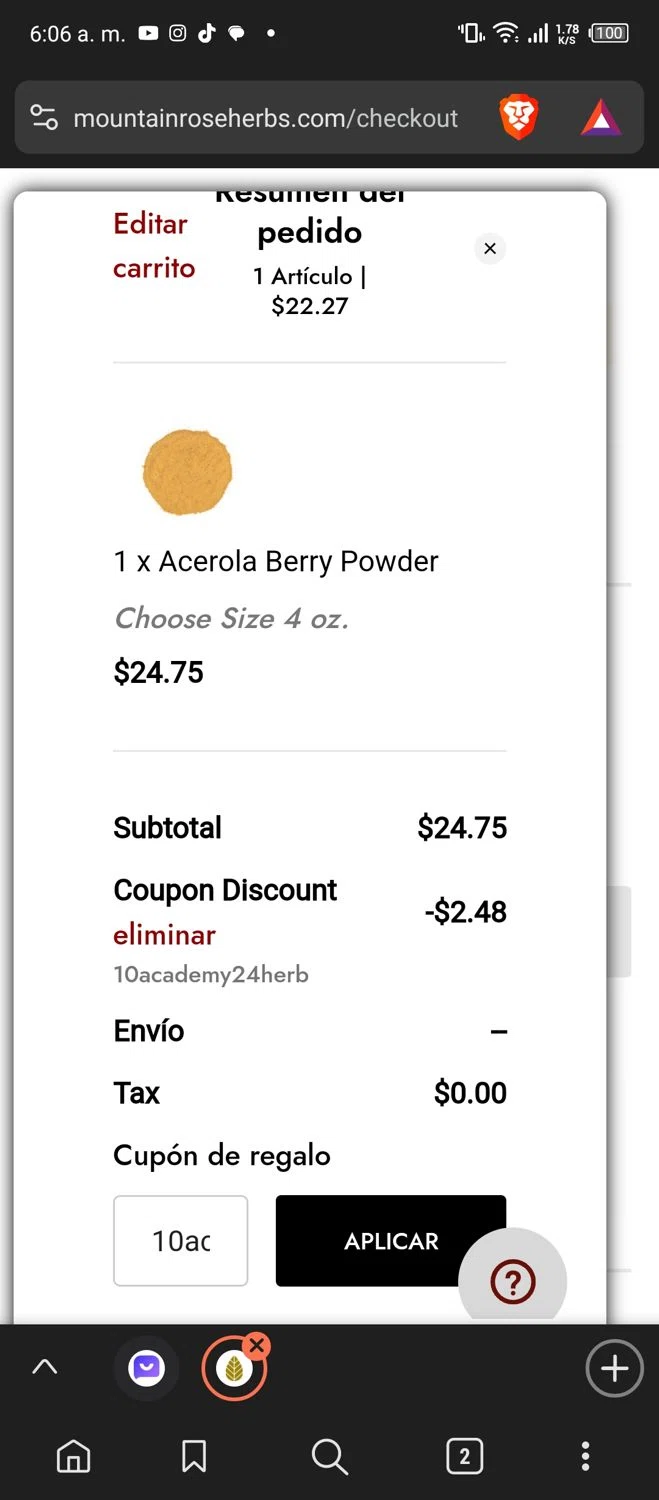Viewport: 659px width, 1500px height.
Task: Tap the APLICAR button
Action: (391, 1241)
